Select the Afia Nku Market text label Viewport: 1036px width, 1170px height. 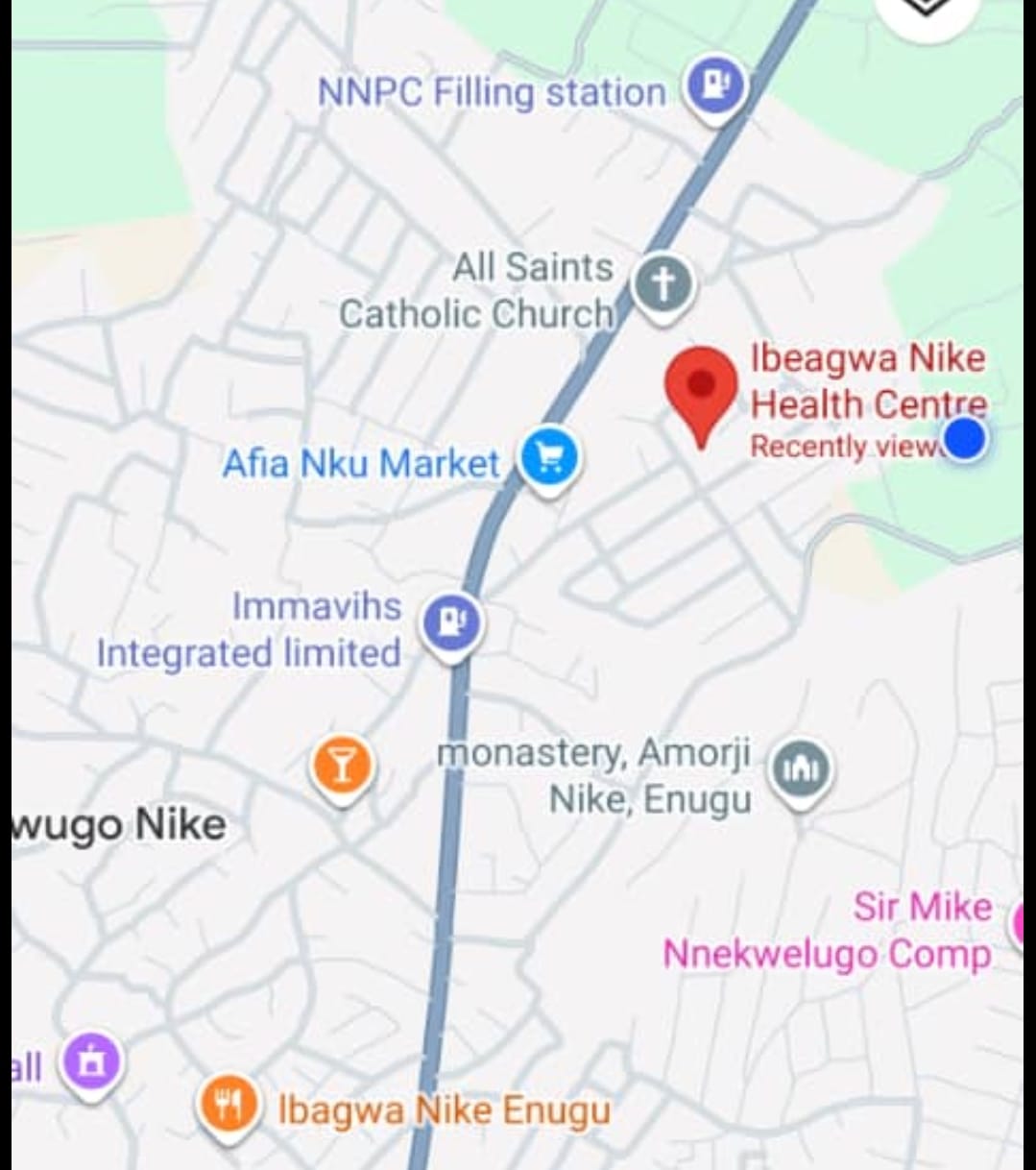tap(360, 464)
